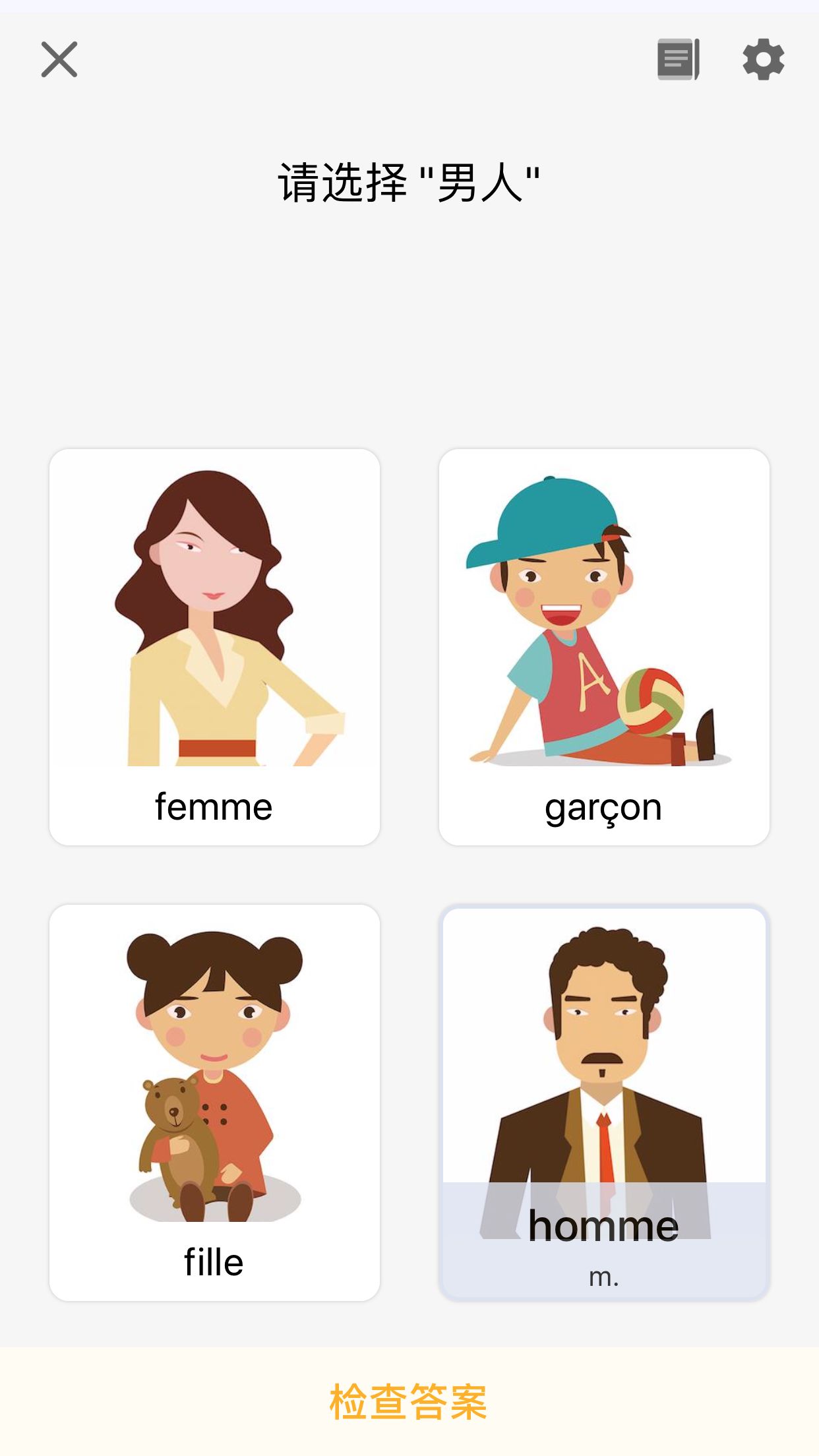Pick the "fille" answer card
The height and width of the screenshot is (1456, 819).
[x=214, y=1102]
